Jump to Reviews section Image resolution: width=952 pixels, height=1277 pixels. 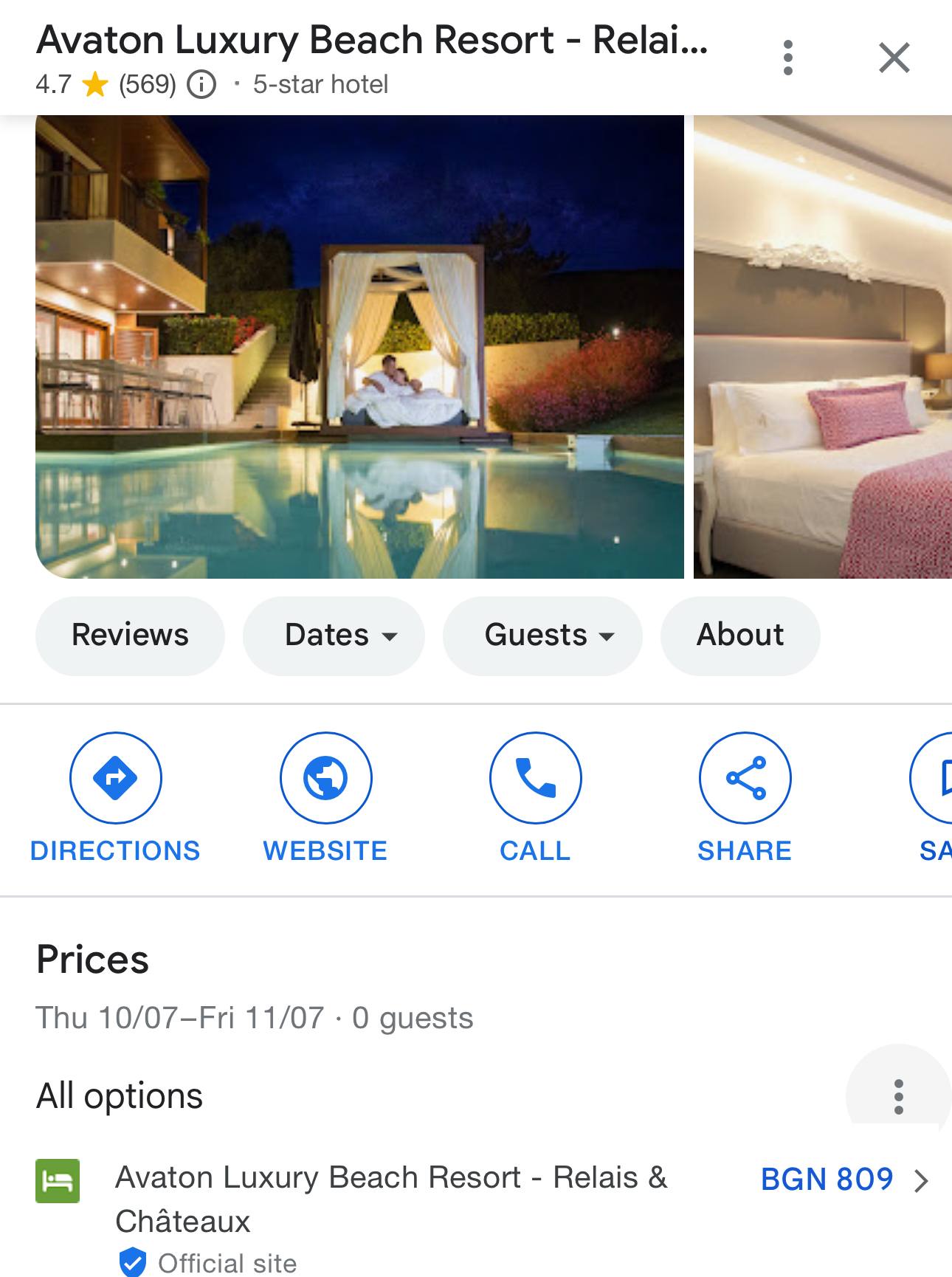click(130, 636)
